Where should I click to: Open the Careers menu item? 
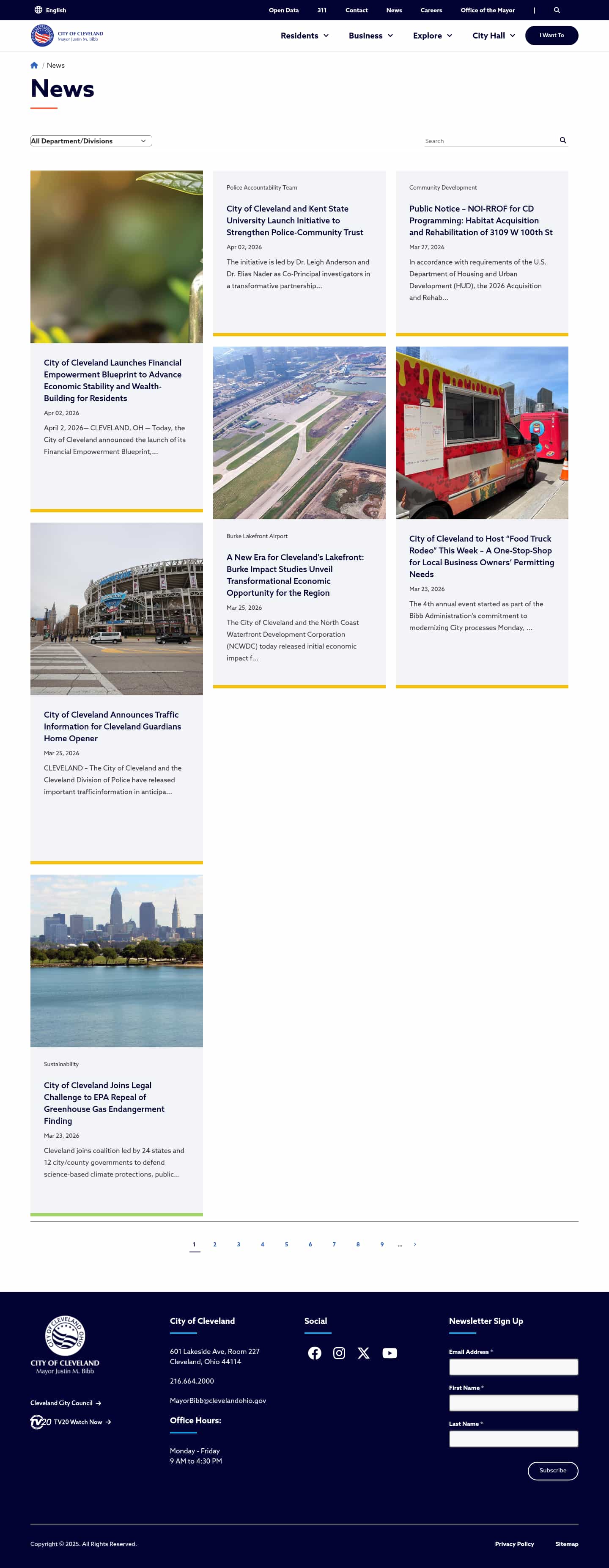pyautogui.click(x=431, y=10)
